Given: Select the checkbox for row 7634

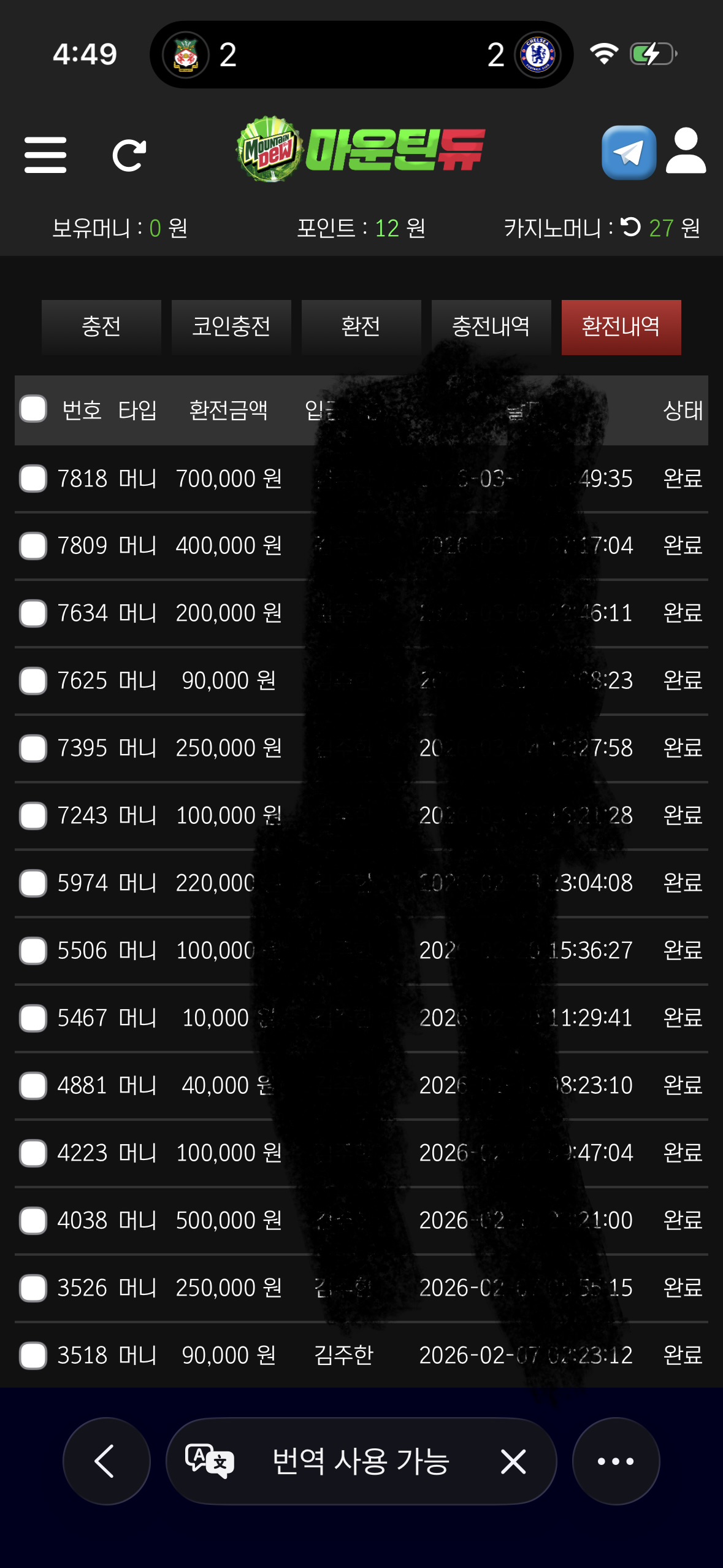Looking at the screenshot, I should coord(33,613).
